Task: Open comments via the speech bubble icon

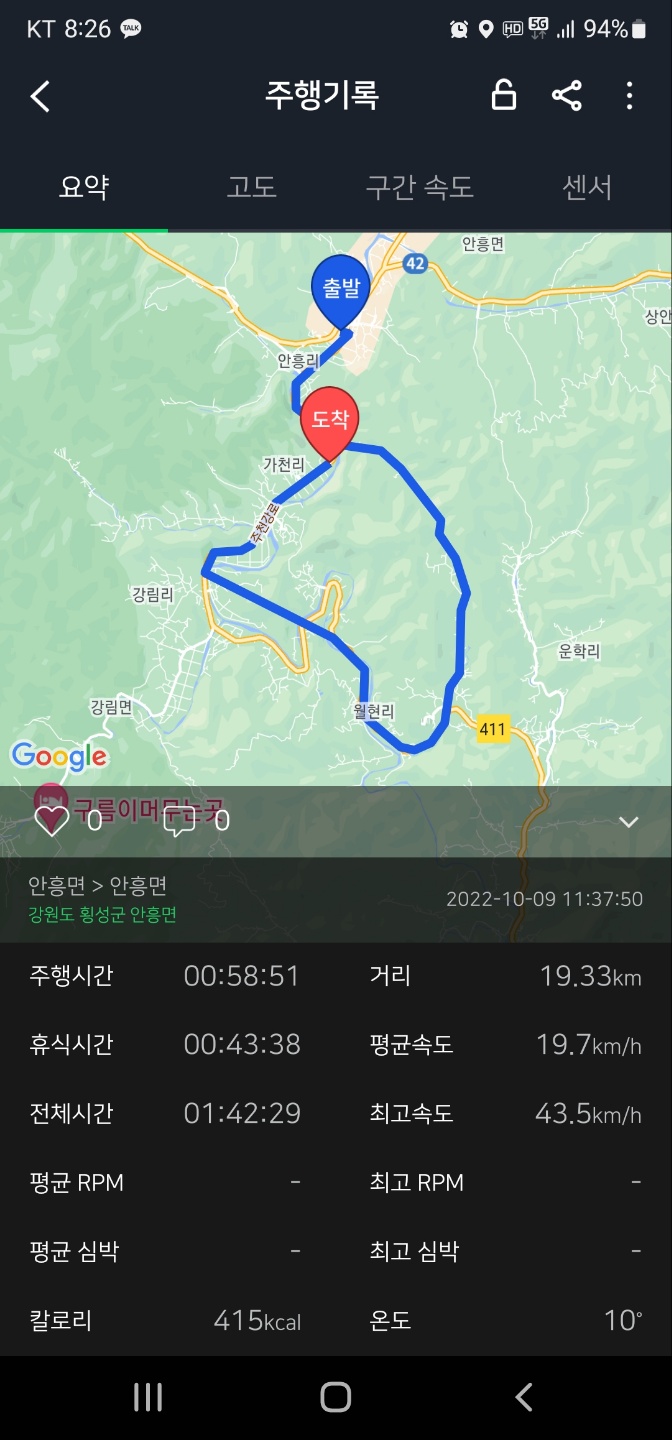Action: pyautogui.click(x=179, y=821)
